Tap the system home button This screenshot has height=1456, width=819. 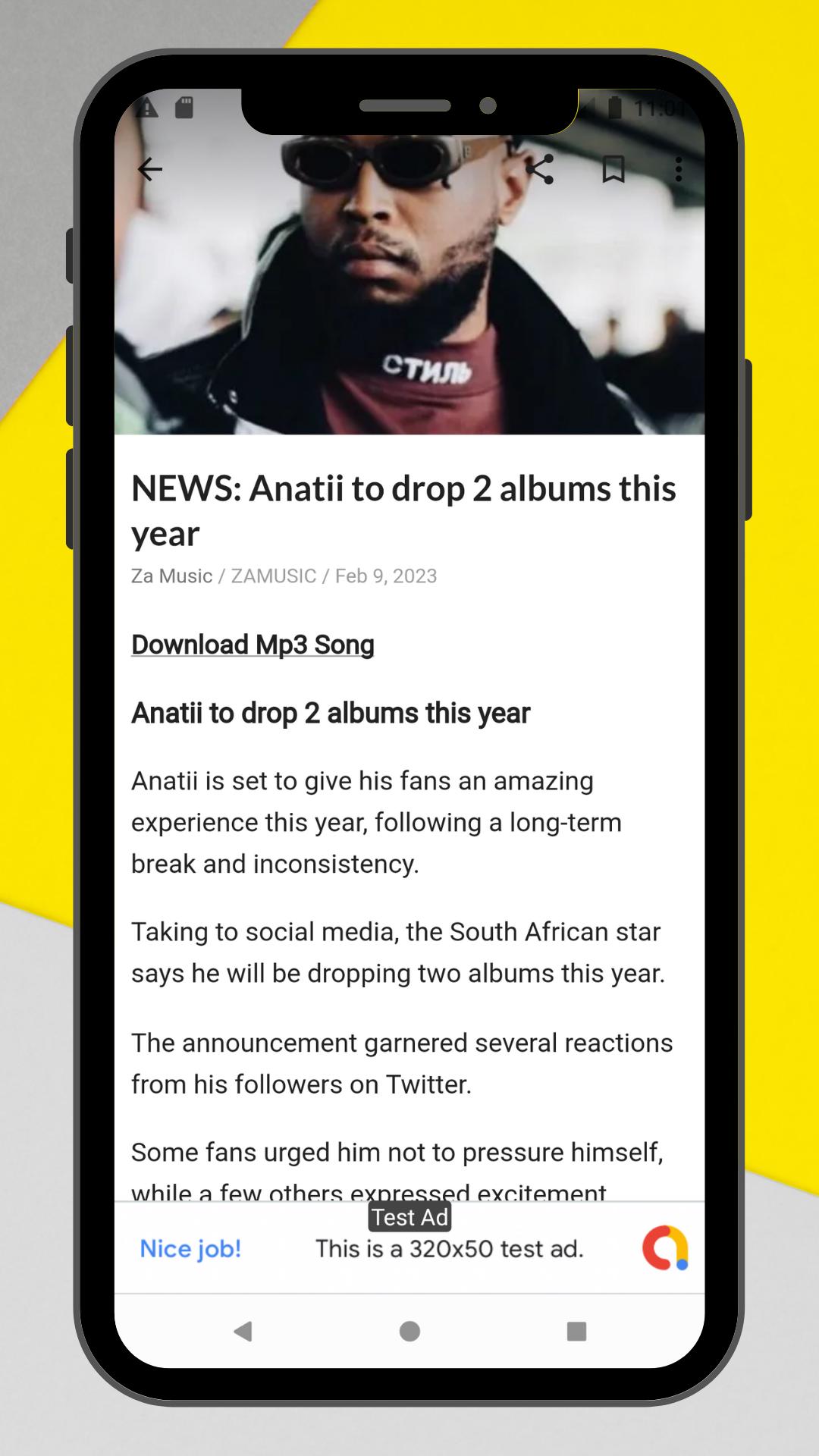click(409, 1331)
